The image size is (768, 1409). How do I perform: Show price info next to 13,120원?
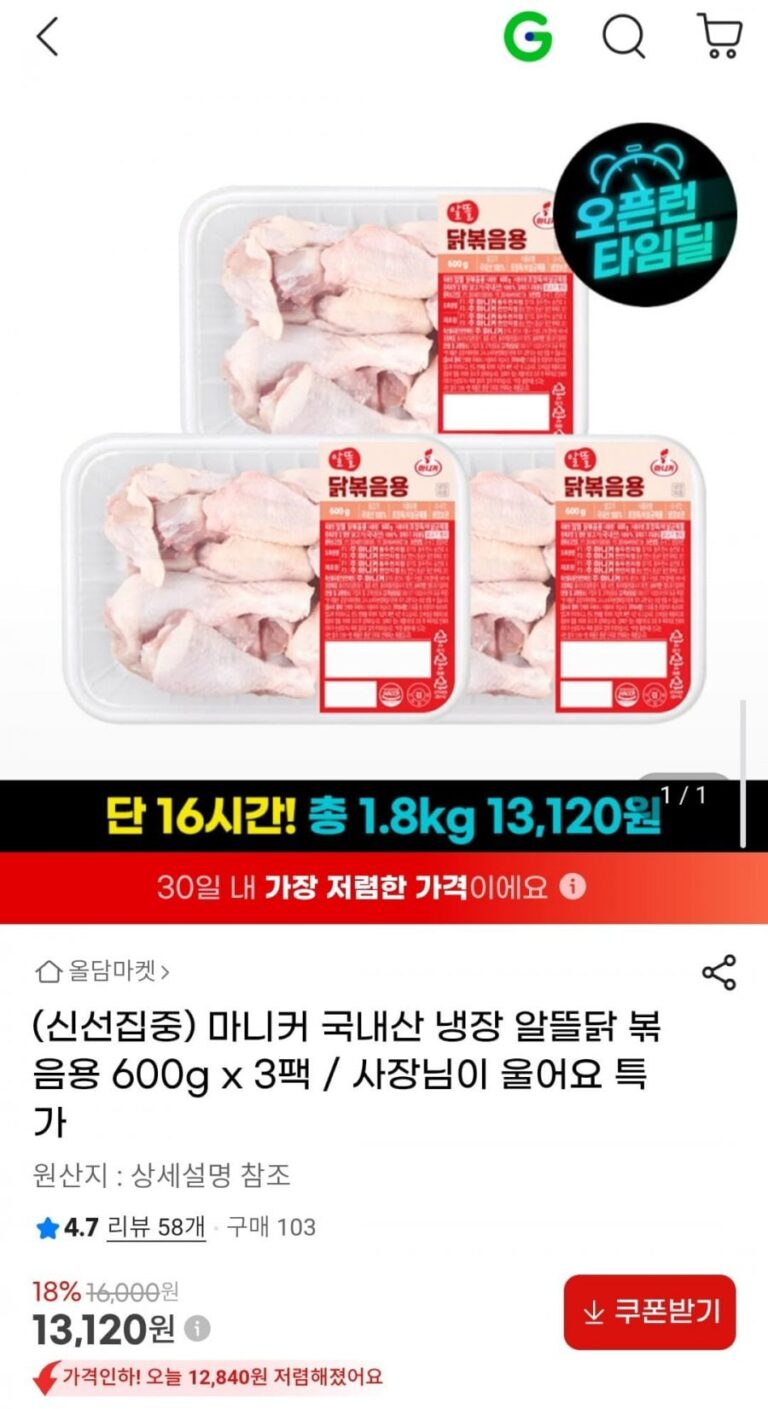click(198, 1329)
